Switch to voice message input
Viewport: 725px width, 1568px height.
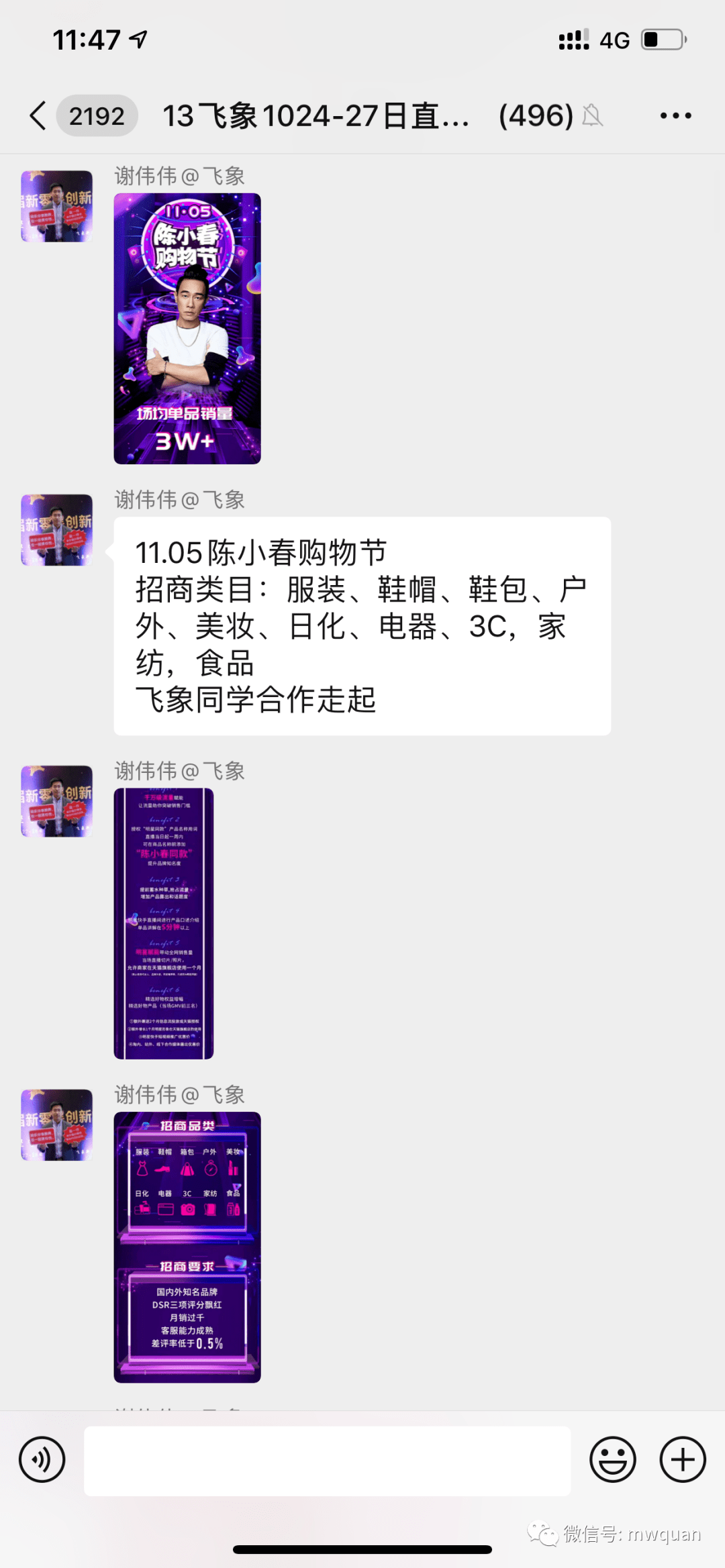tap(42, 1459)
